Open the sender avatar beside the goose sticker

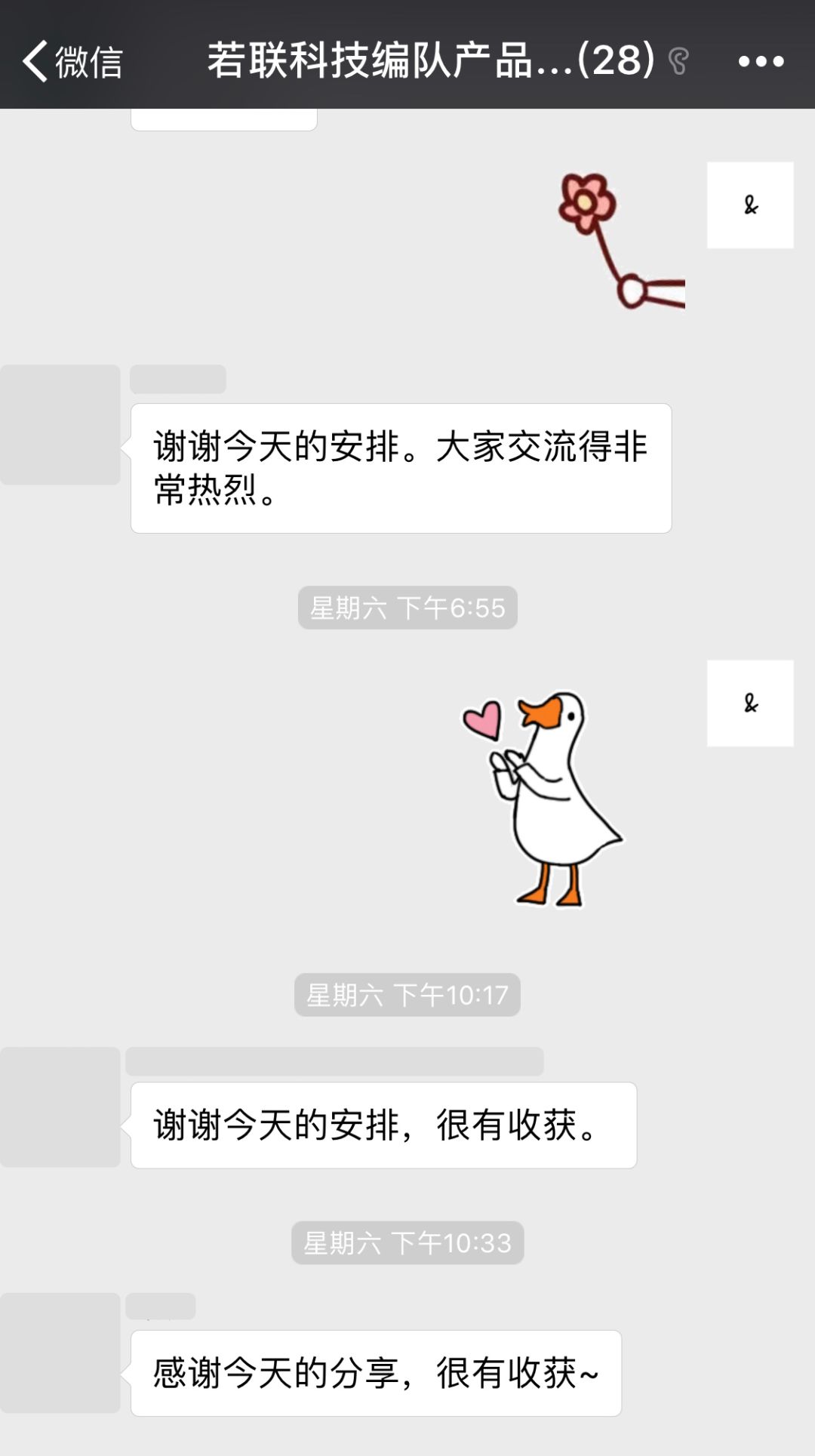749,703
